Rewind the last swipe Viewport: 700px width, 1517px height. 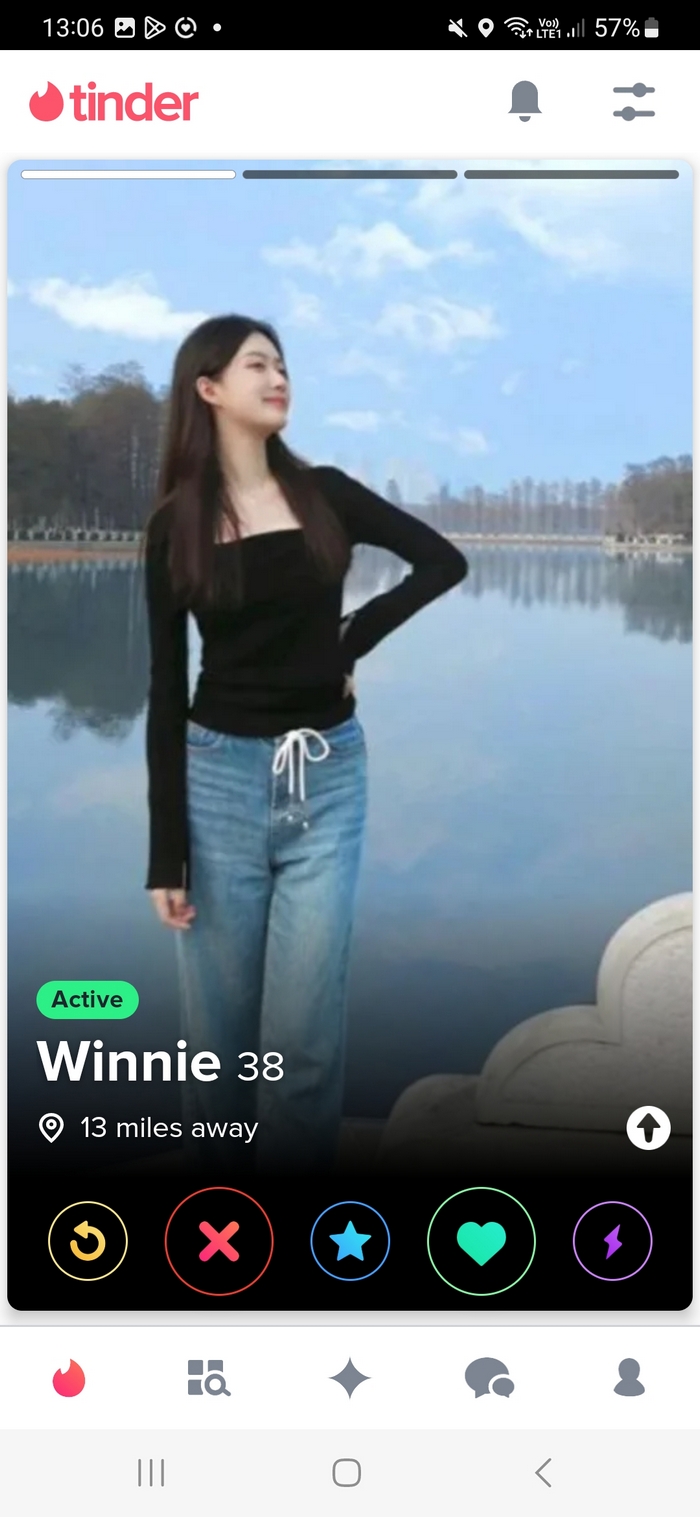tap(88, 1241)
